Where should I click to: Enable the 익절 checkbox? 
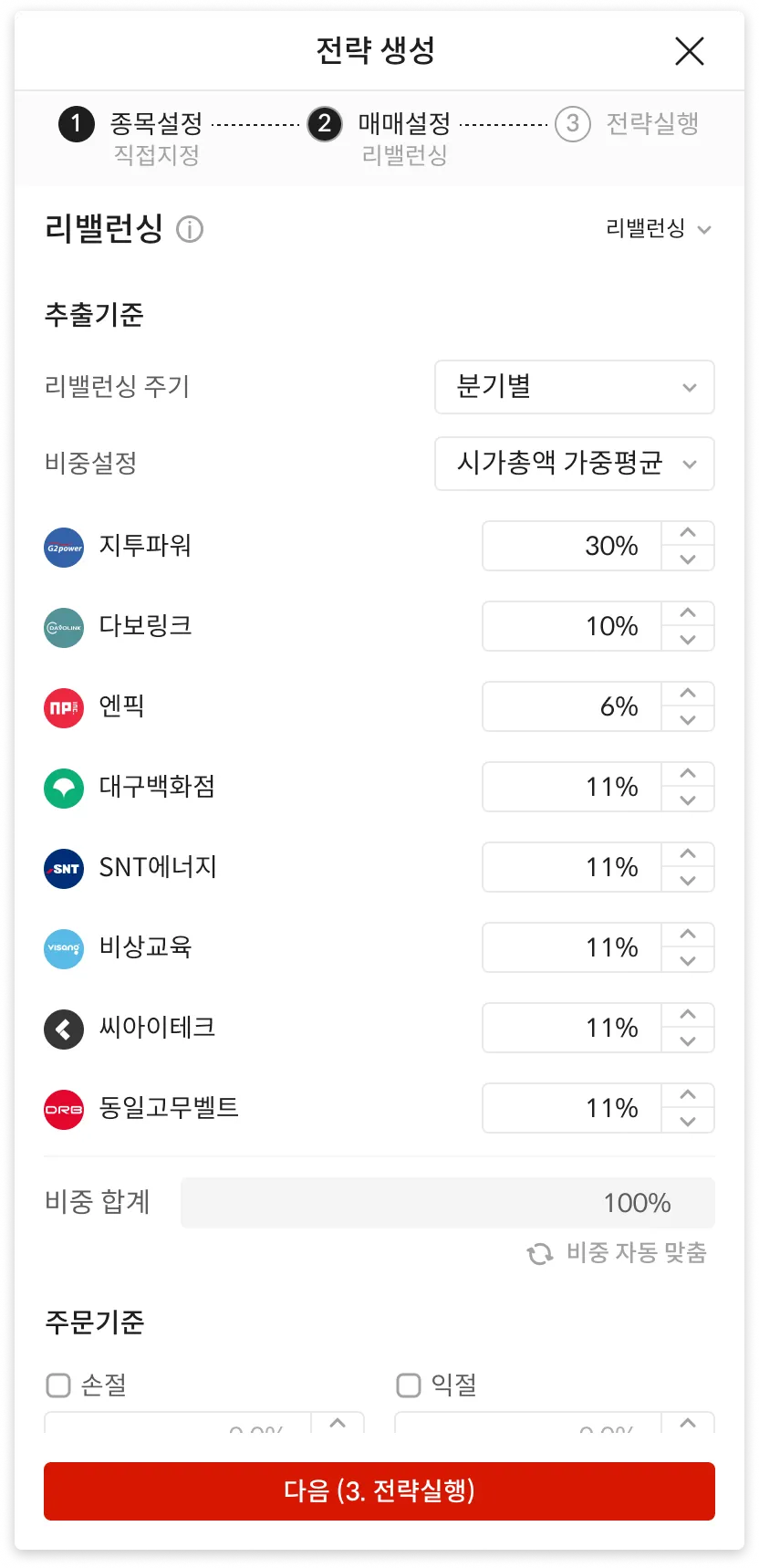(x=409, y=1385)
